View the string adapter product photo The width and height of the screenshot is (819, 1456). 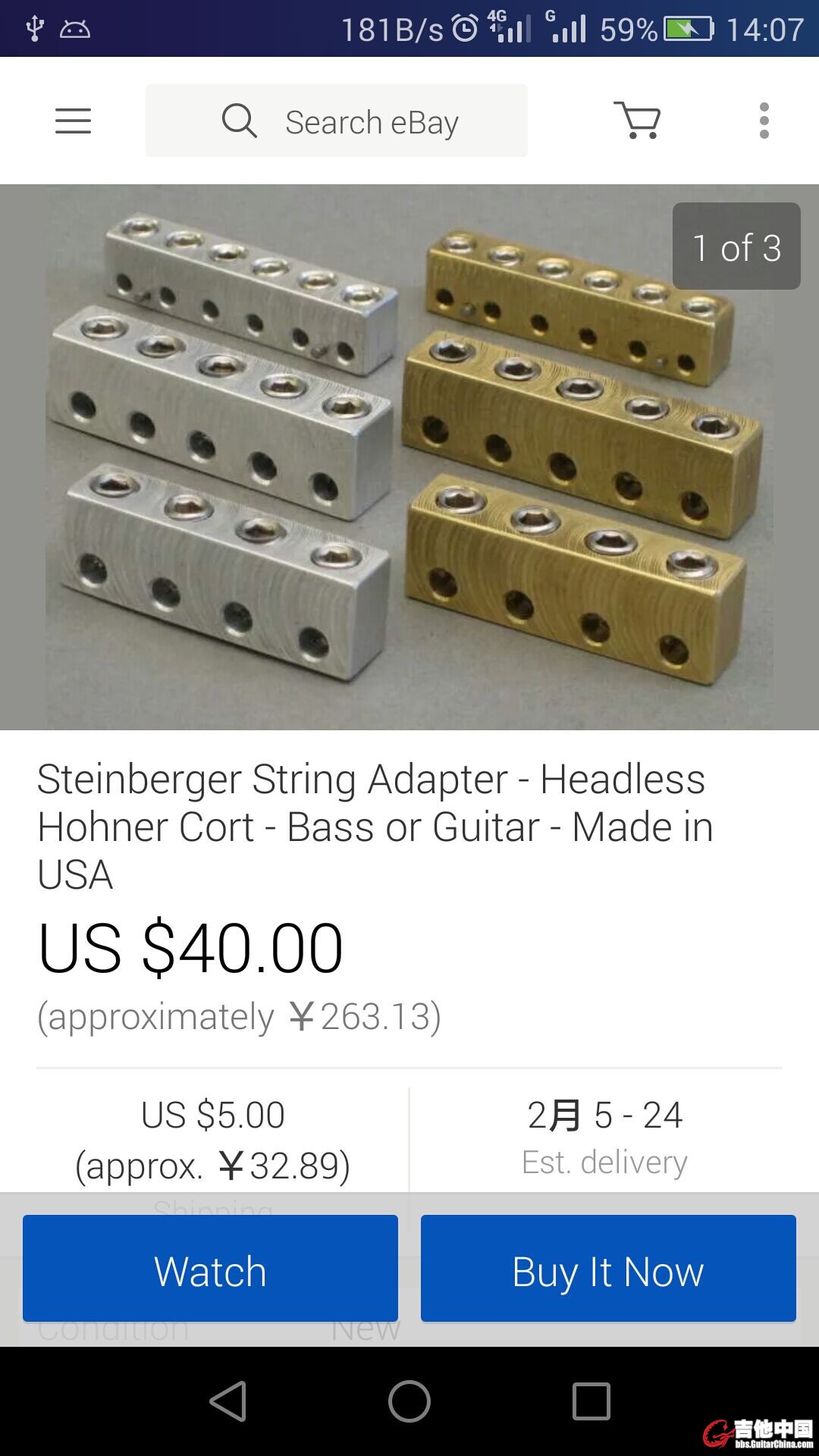(409, 457)
